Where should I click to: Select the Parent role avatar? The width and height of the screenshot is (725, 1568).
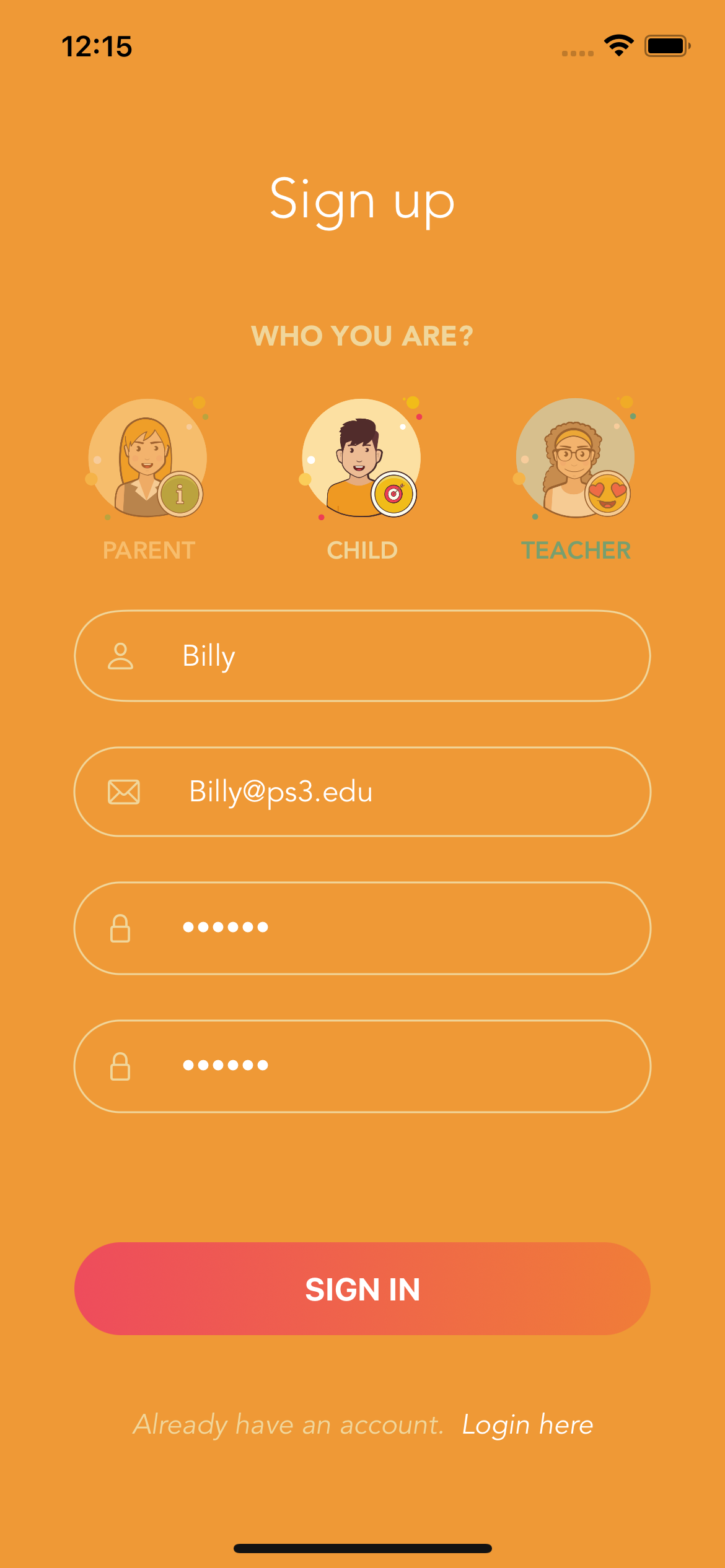[147, 458]
